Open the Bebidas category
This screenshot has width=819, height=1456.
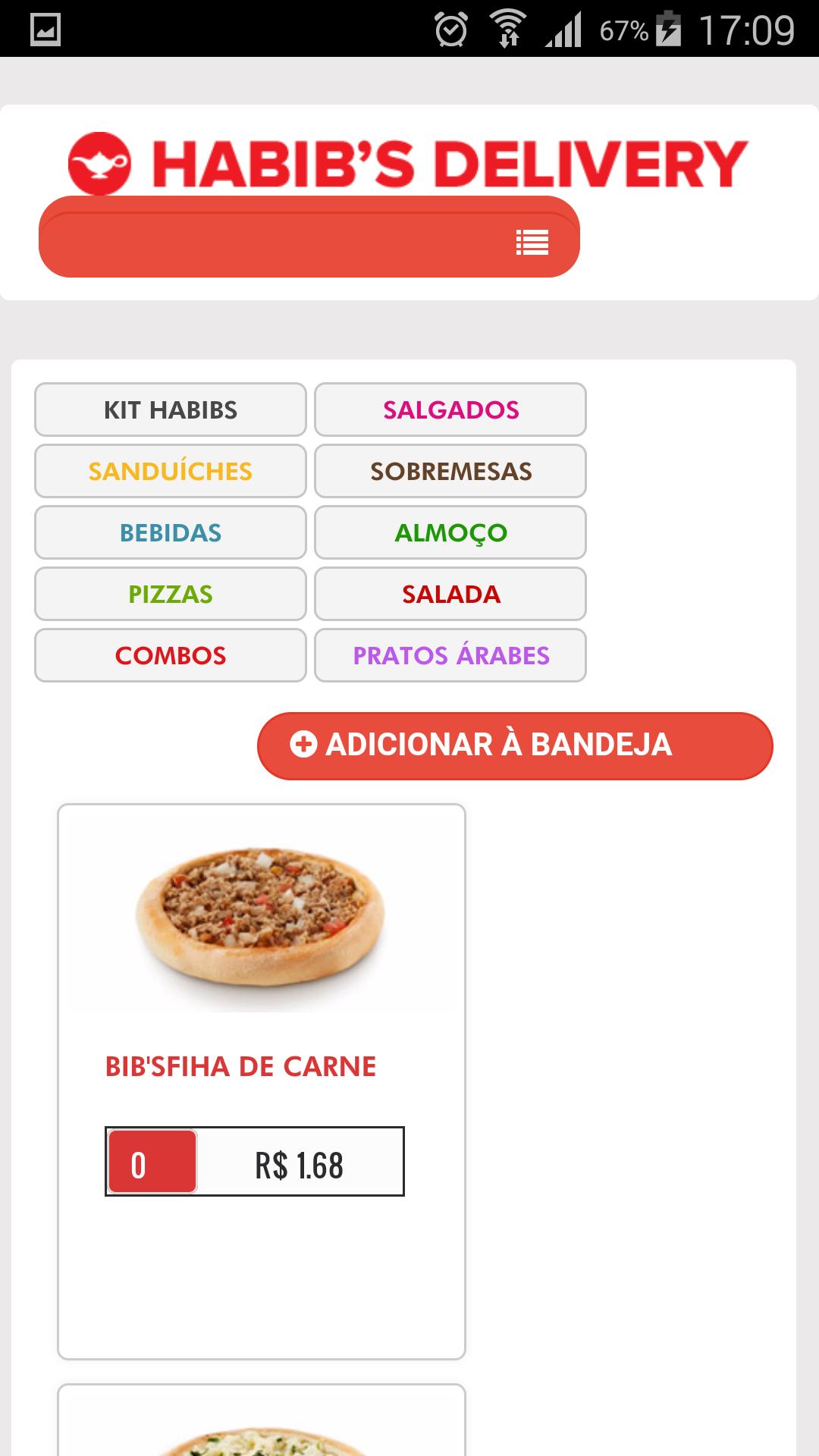point(171,533)
